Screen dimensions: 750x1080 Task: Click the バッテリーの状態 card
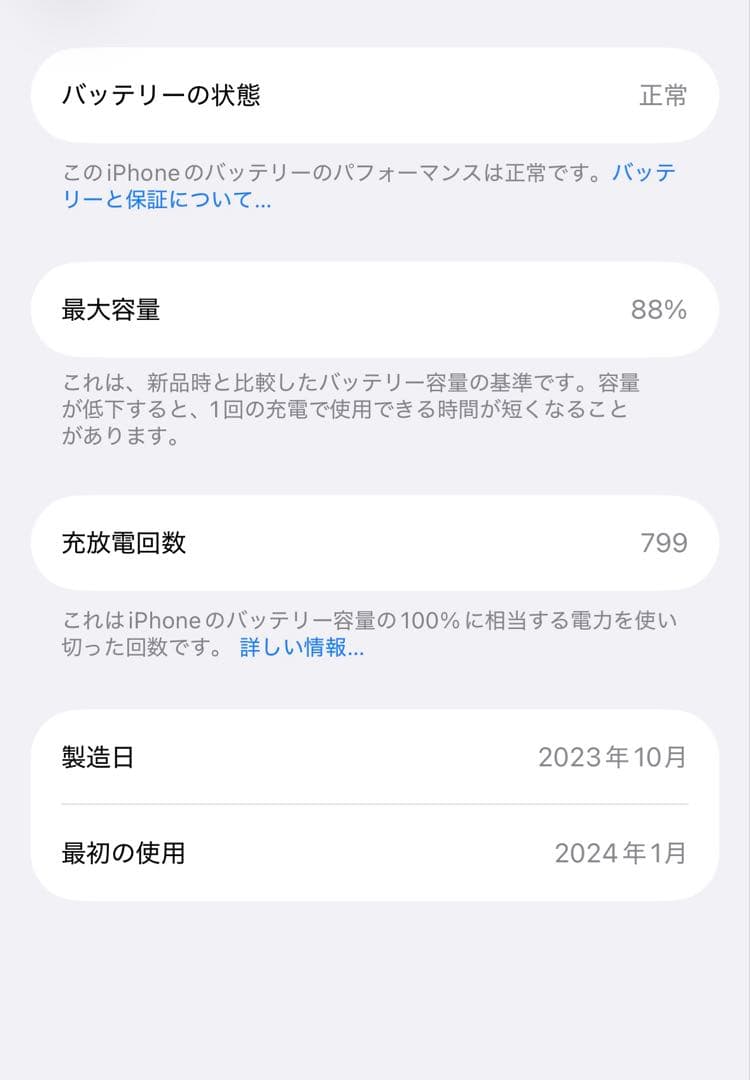[x=375, y=95]
